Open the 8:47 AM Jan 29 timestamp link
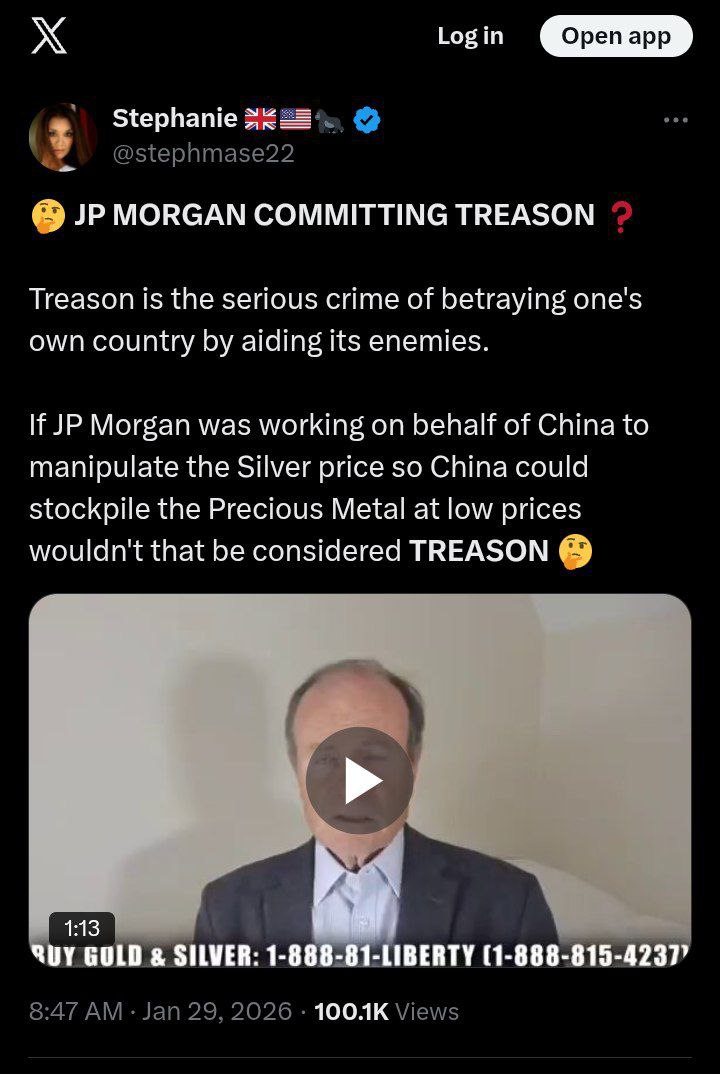This screenshot has height=1074, width=720. (x=162, y=1011)
